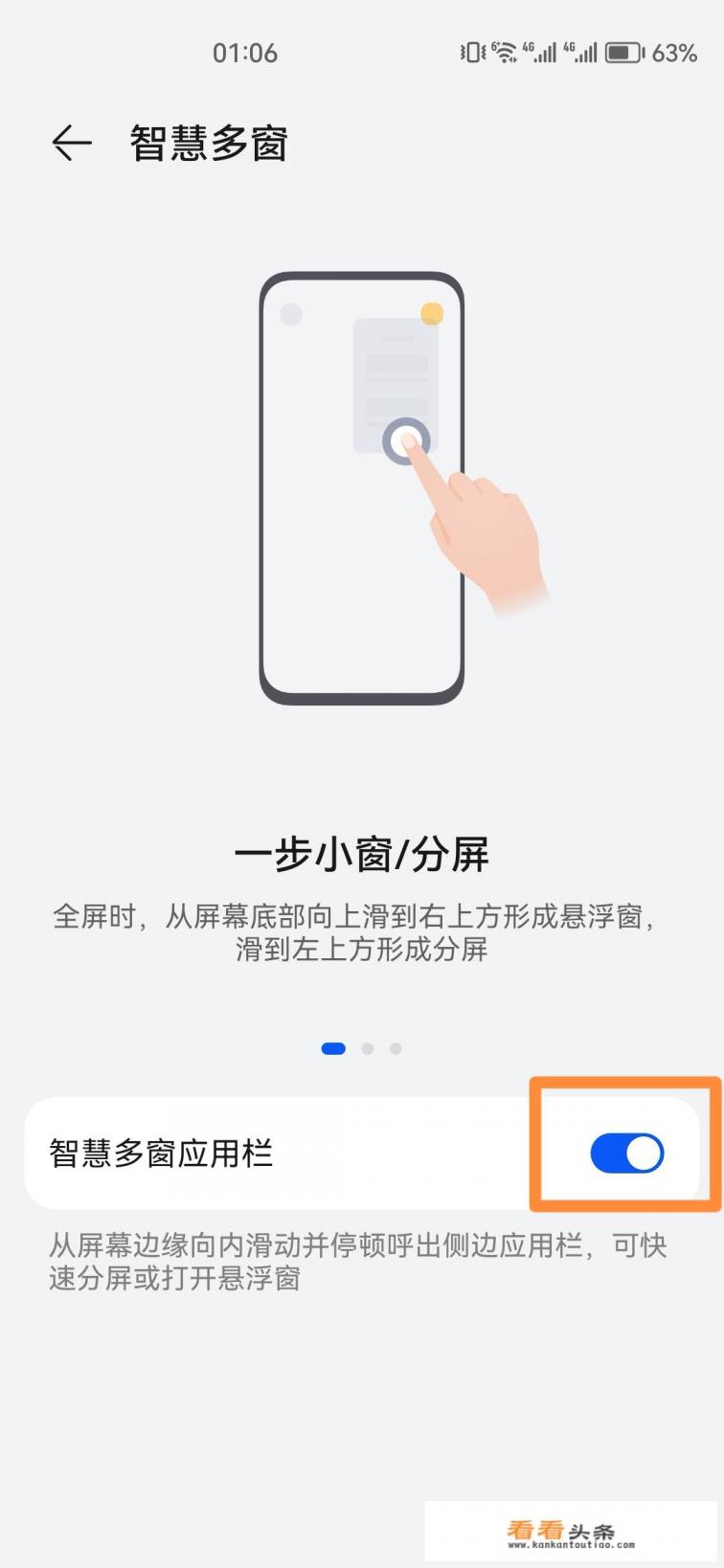Turn off the 智慧多窗应用栏 switch
The width and height of the screenshot is (724, 1568).
[626, 1153]
